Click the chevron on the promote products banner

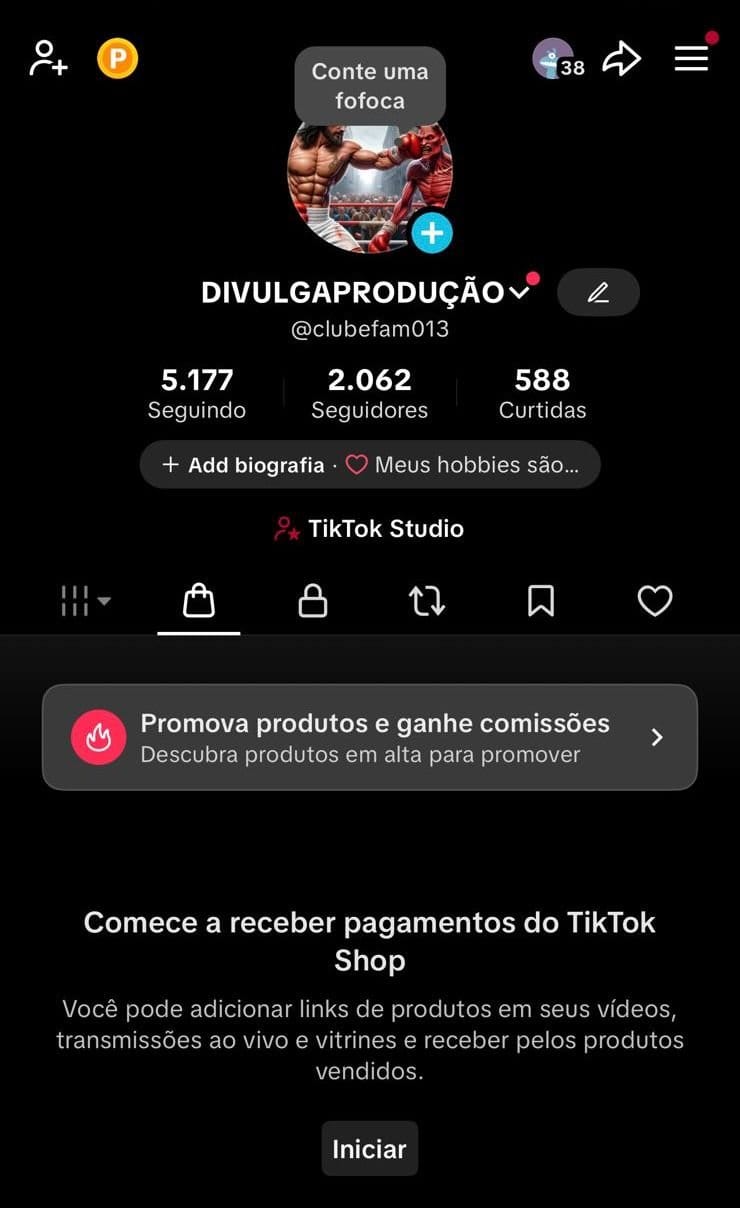657,737
